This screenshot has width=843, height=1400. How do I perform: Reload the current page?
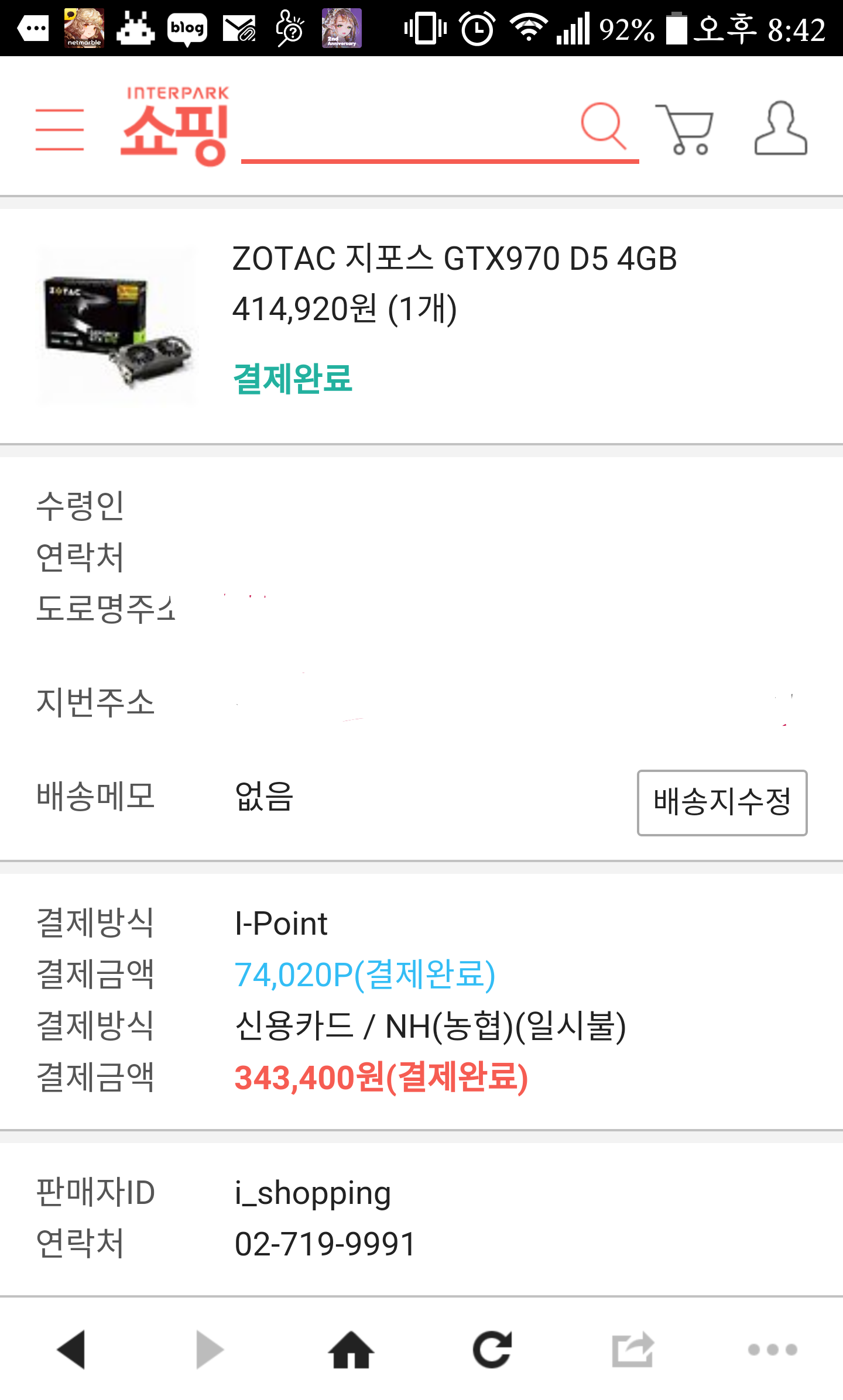pyautogui.click(x=492, y=1350)
